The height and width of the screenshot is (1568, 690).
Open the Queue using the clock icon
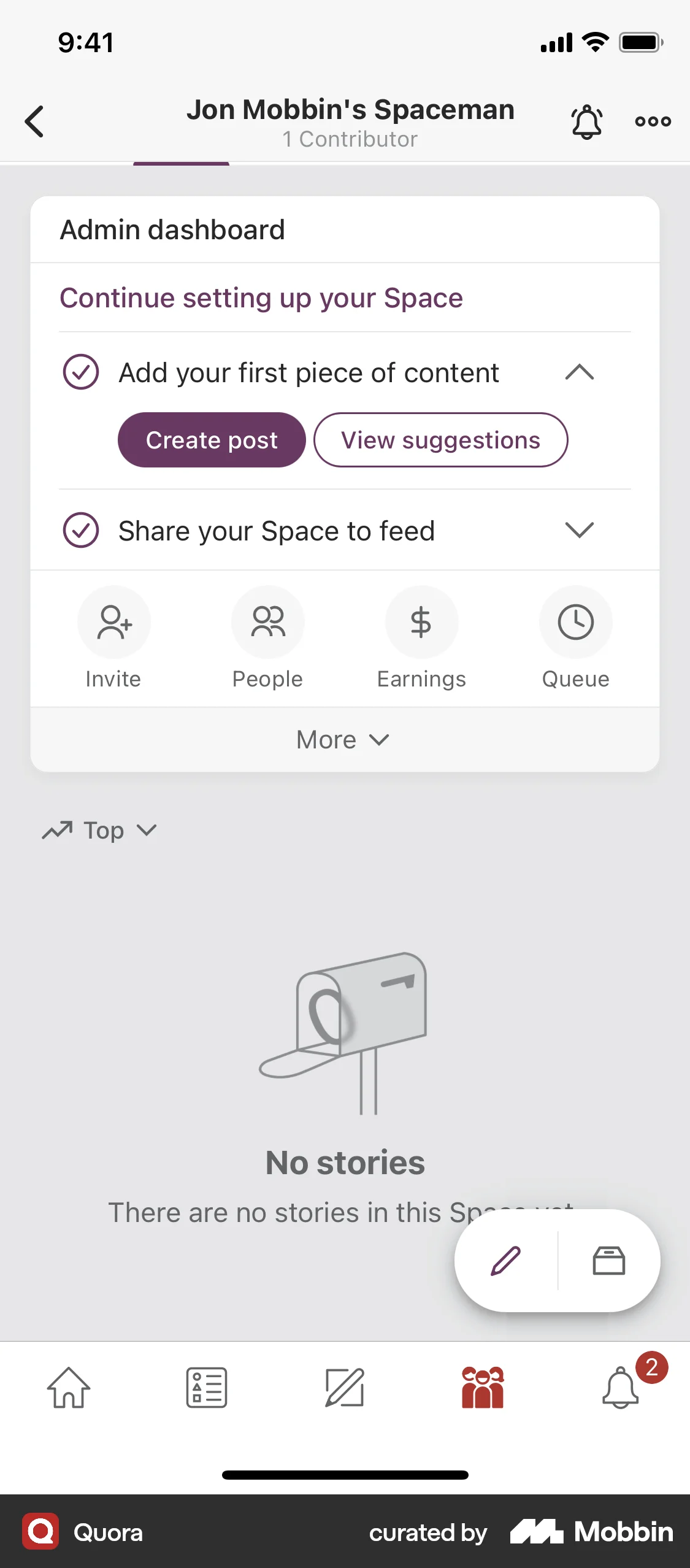point(576,621)
